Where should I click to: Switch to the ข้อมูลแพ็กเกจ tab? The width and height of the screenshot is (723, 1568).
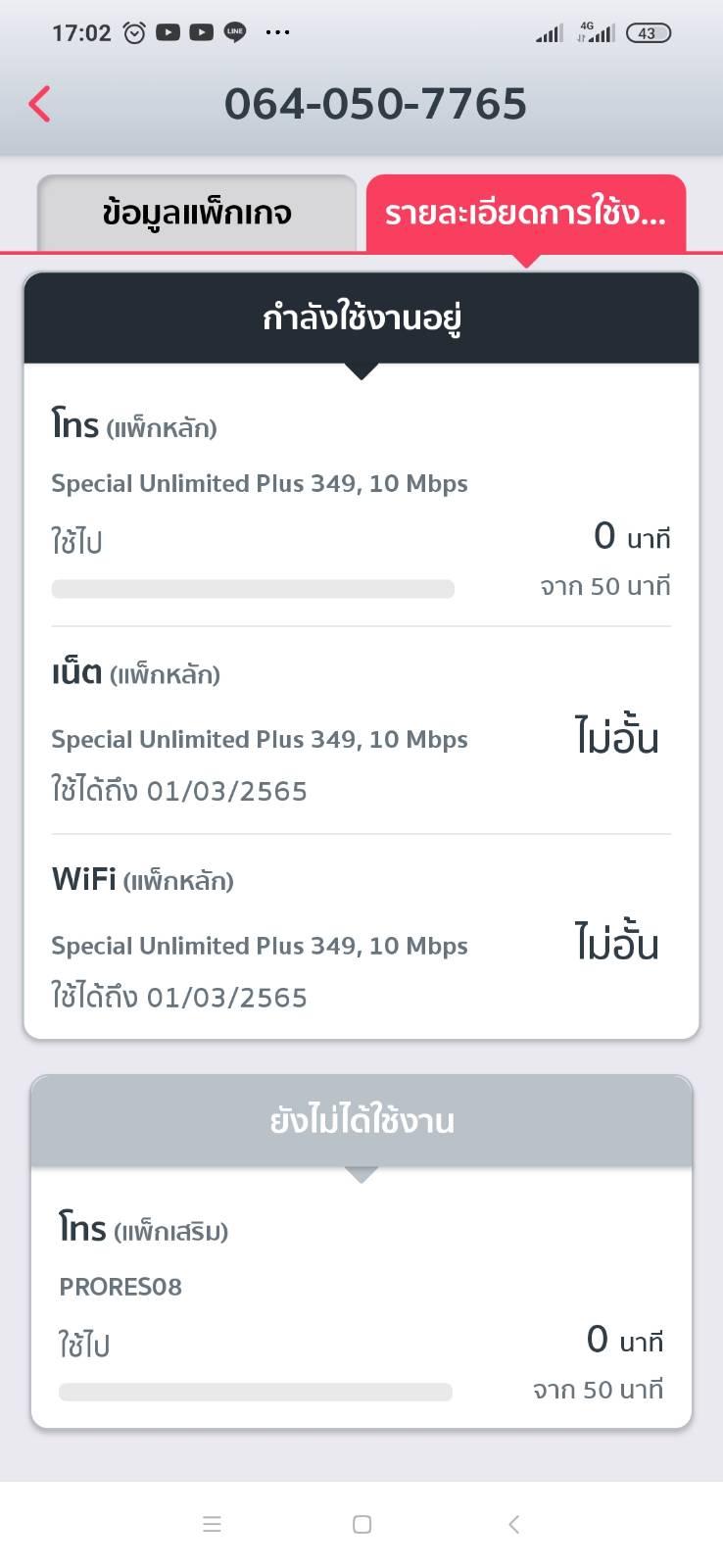pyautogui.click(x=197, y=214)
